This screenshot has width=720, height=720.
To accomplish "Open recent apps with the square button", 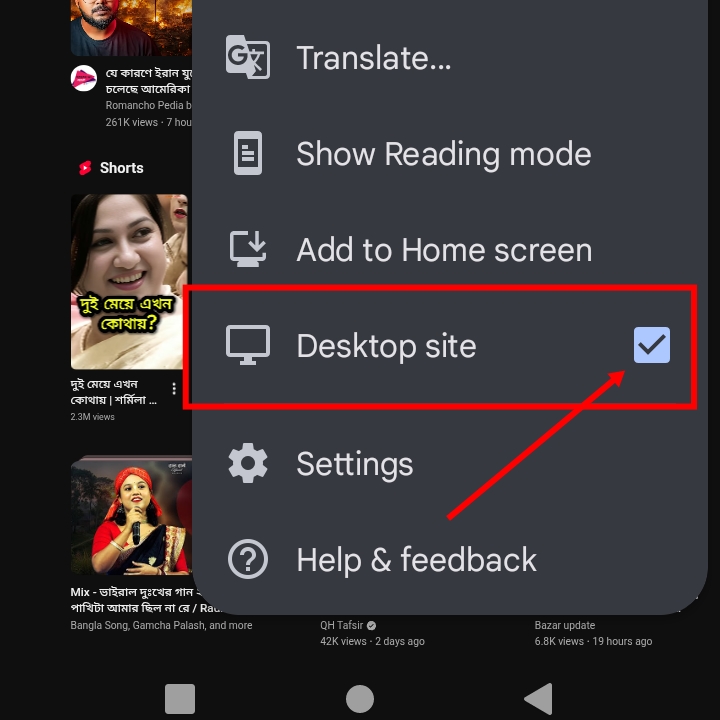I will (180, 698).
